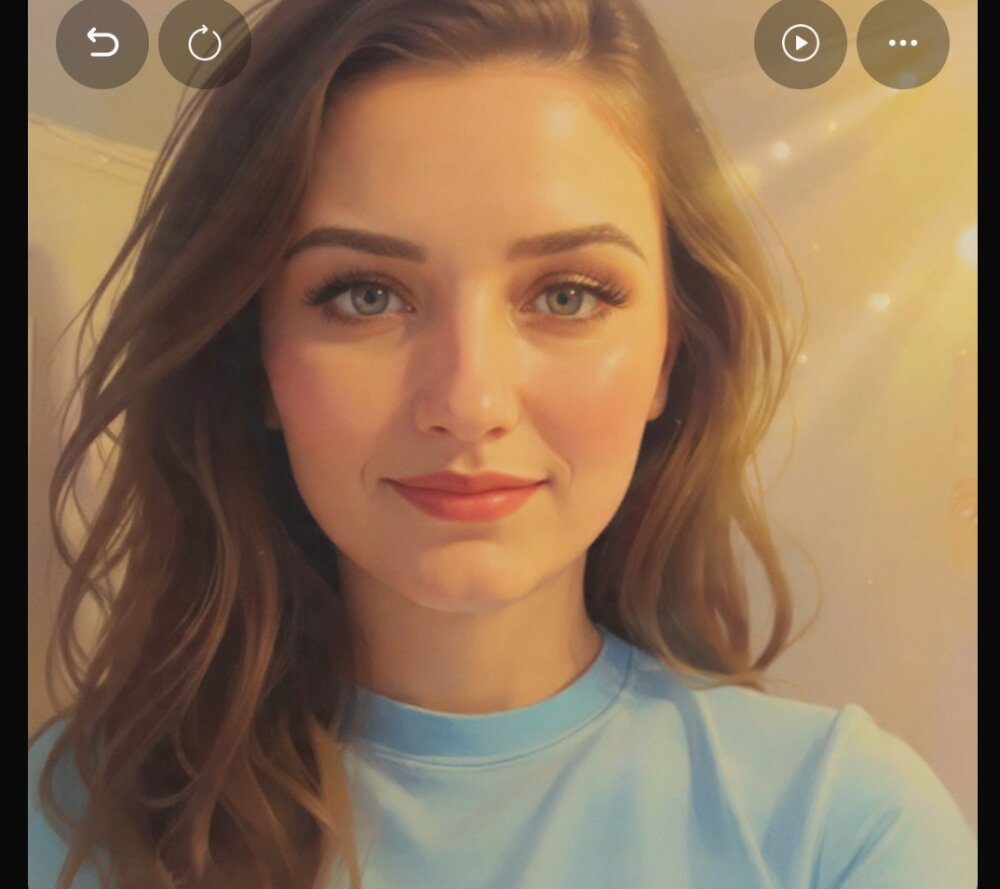Image resolution: width=1000 pixels, height=889 pixels.
Task: Open the three-dot overflow menu
Action: pos(902,43)
